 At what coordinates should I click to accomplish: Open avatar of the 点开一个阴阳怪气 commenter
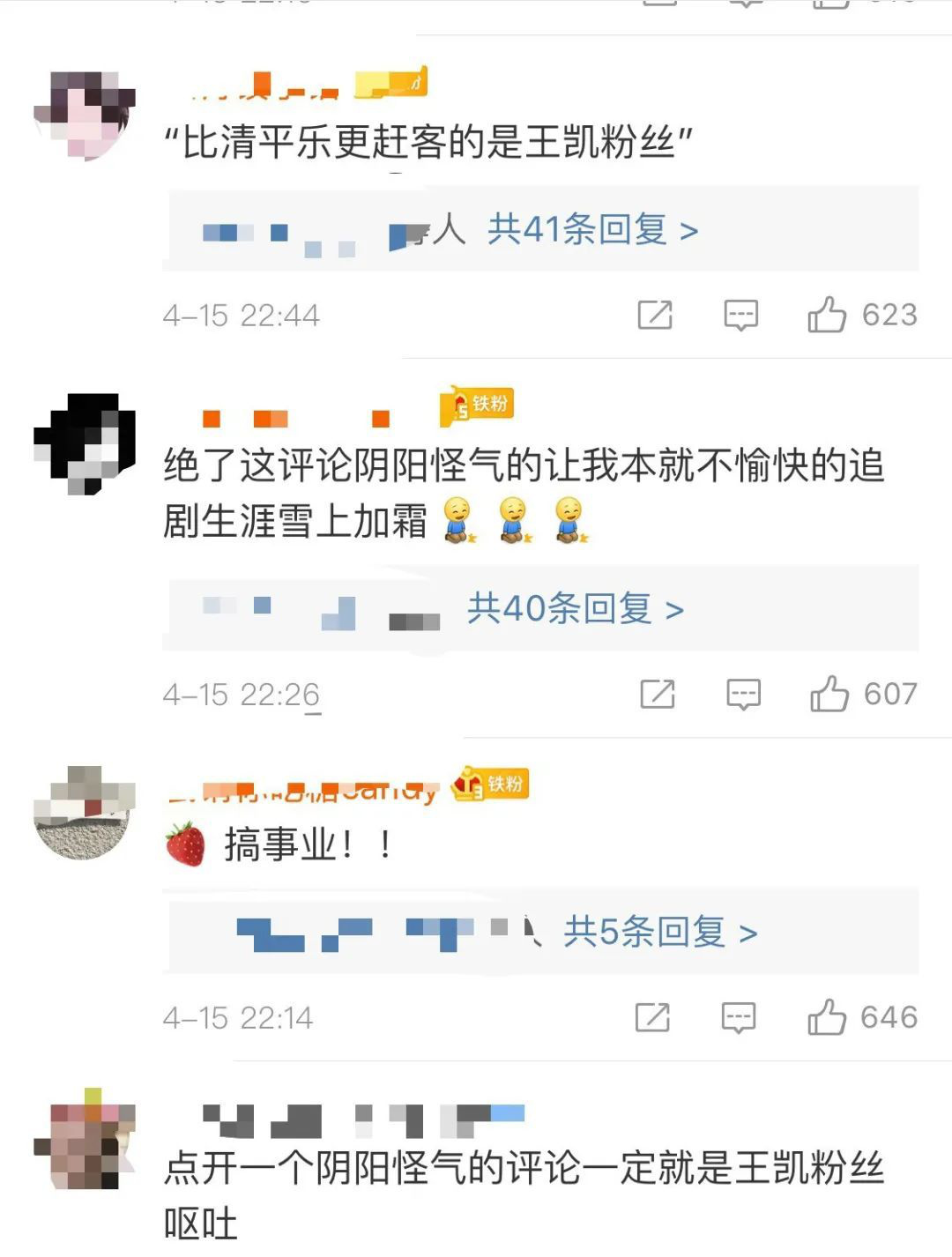pyautogui.click(x=85, y=1139)
